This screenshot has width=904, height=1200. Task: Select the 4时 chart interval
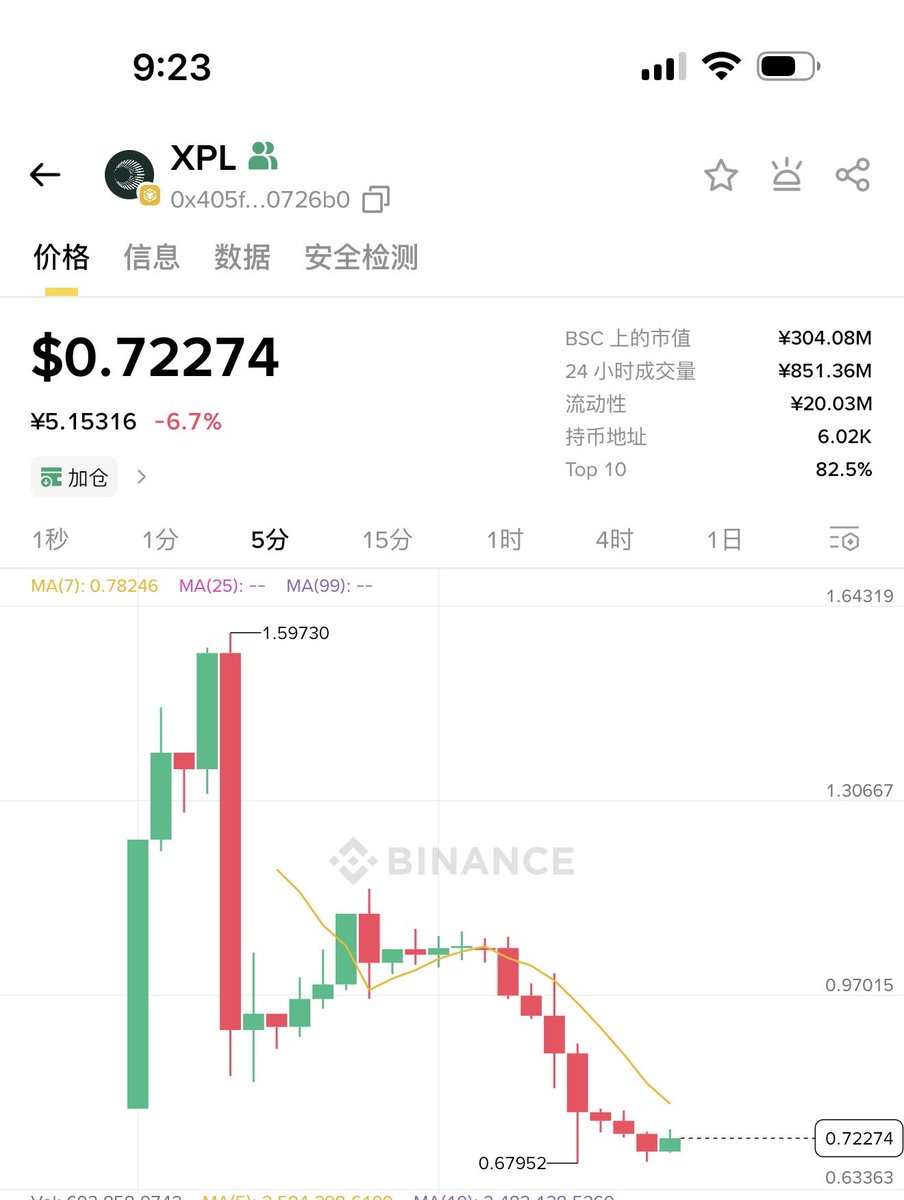615,540
